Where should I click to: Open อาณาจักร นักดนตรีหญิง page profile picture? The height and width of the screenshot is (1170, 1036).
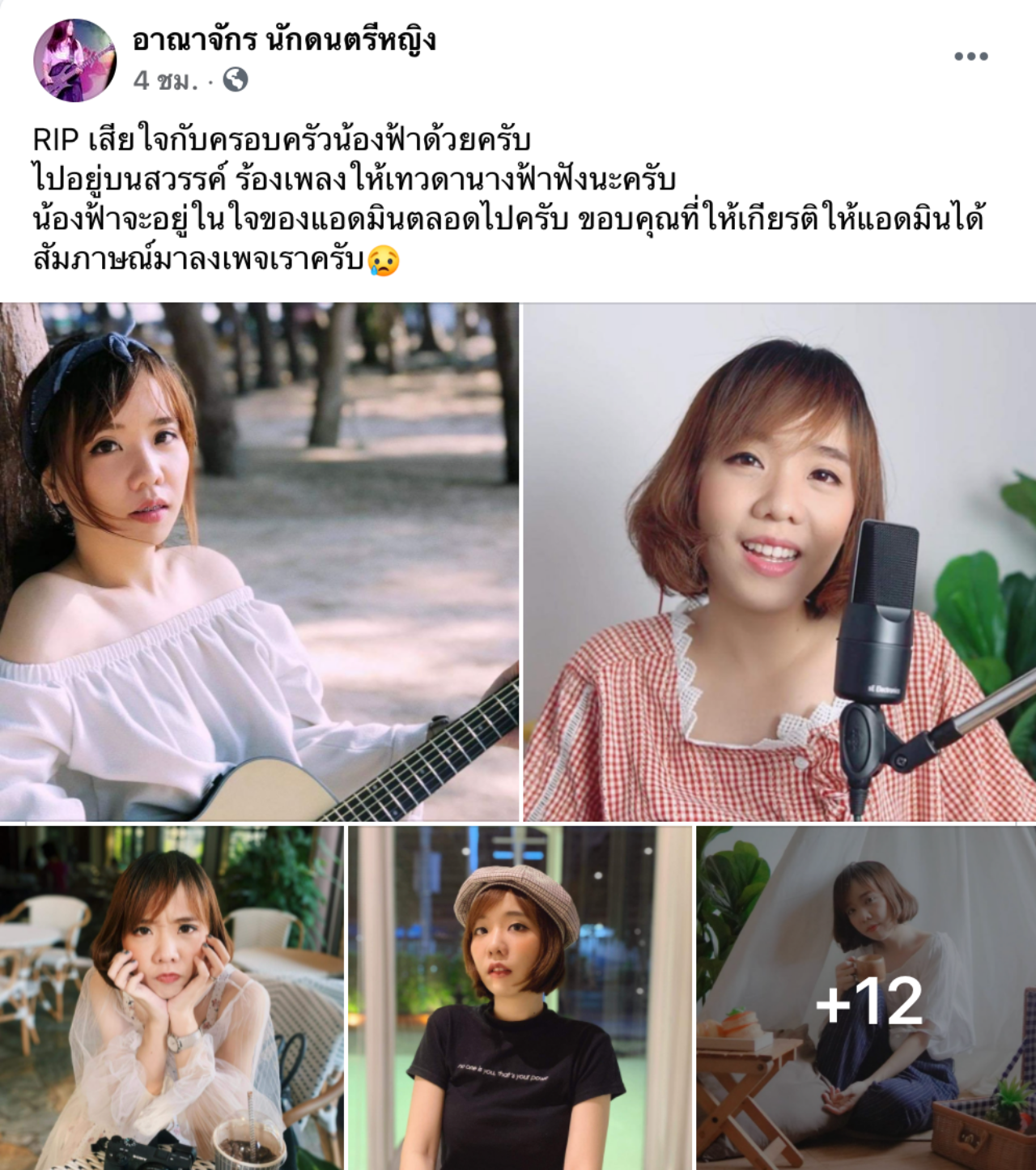[x=74, y=61]
